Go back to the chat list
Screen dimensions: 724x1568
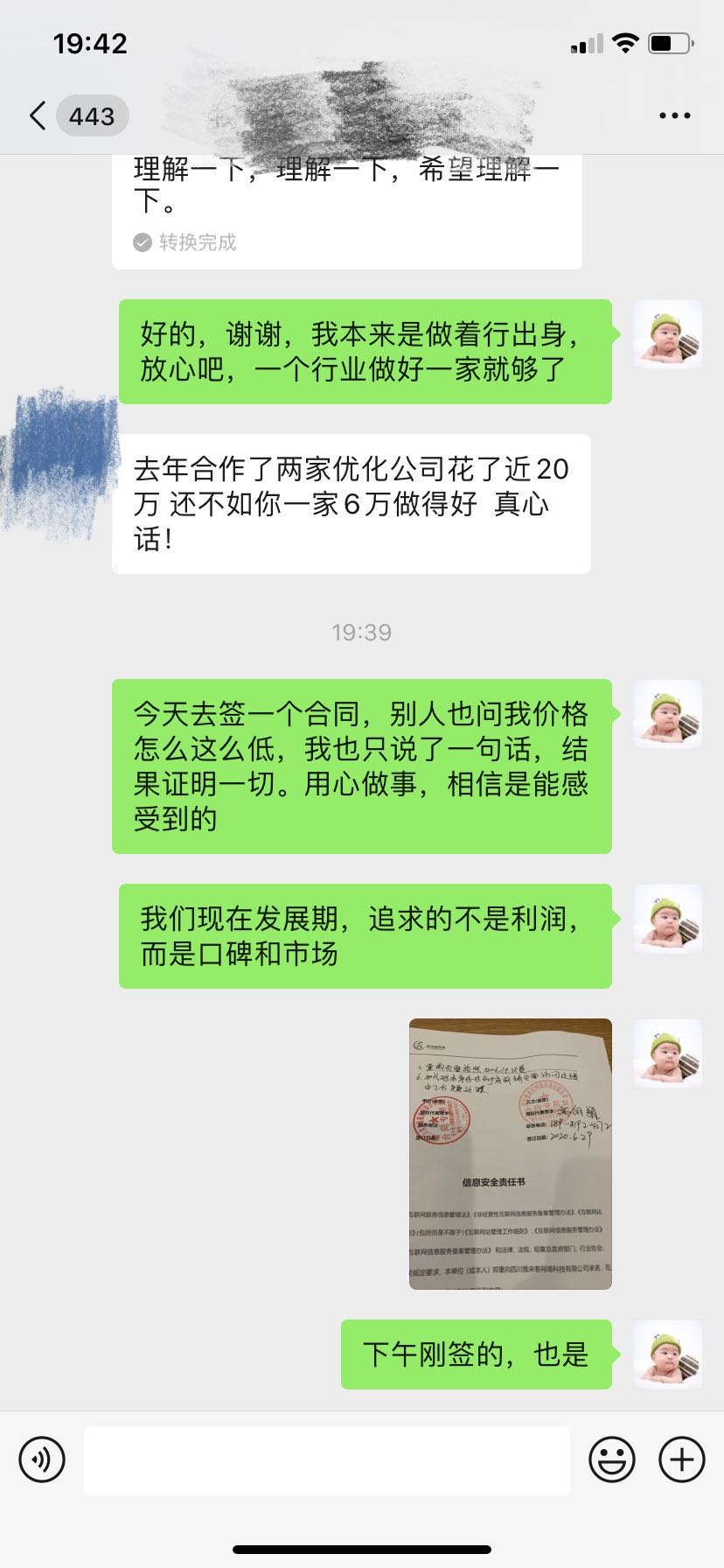pyautogui.click(x=38, y=115)
